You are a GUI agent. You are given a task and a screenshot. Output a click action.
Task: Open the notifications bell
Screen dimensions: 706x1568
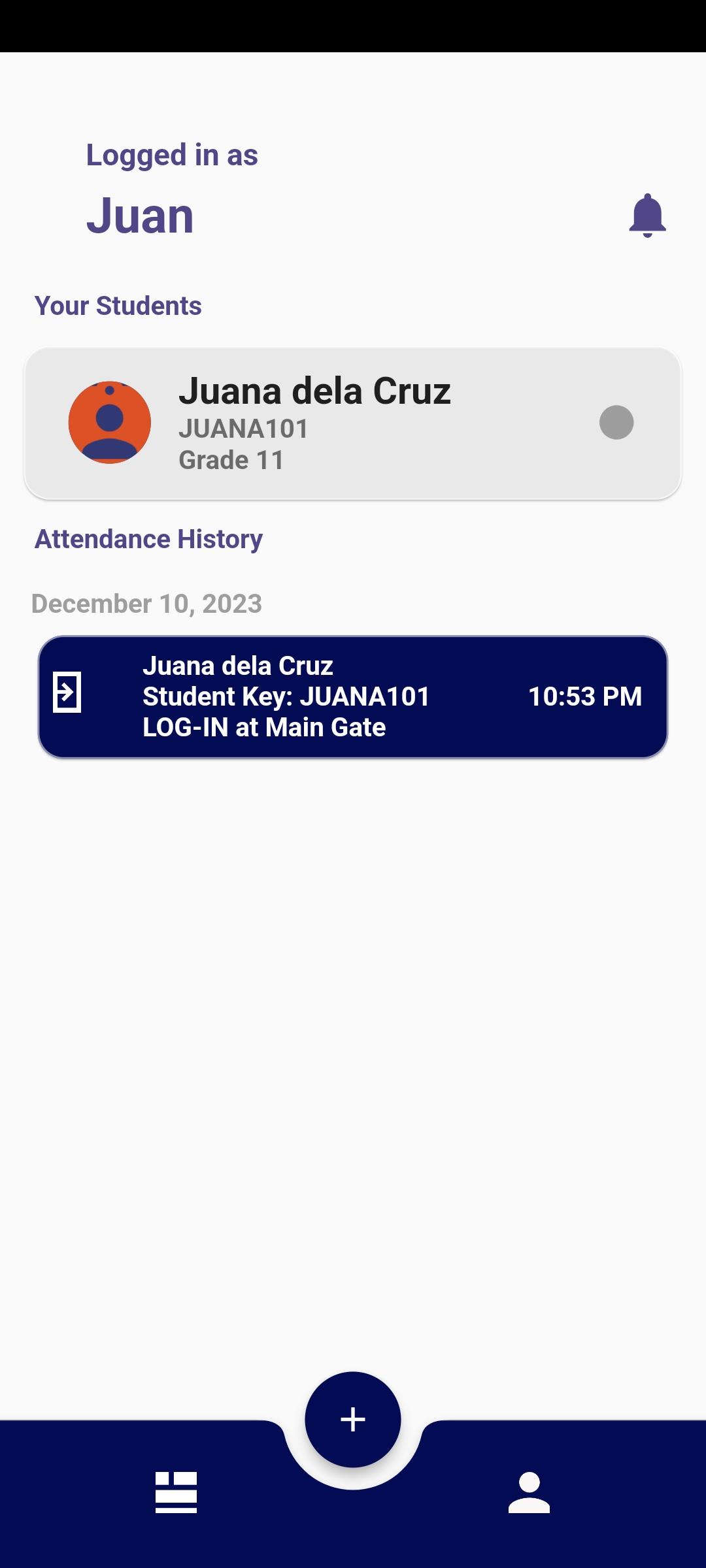[647, 216]
